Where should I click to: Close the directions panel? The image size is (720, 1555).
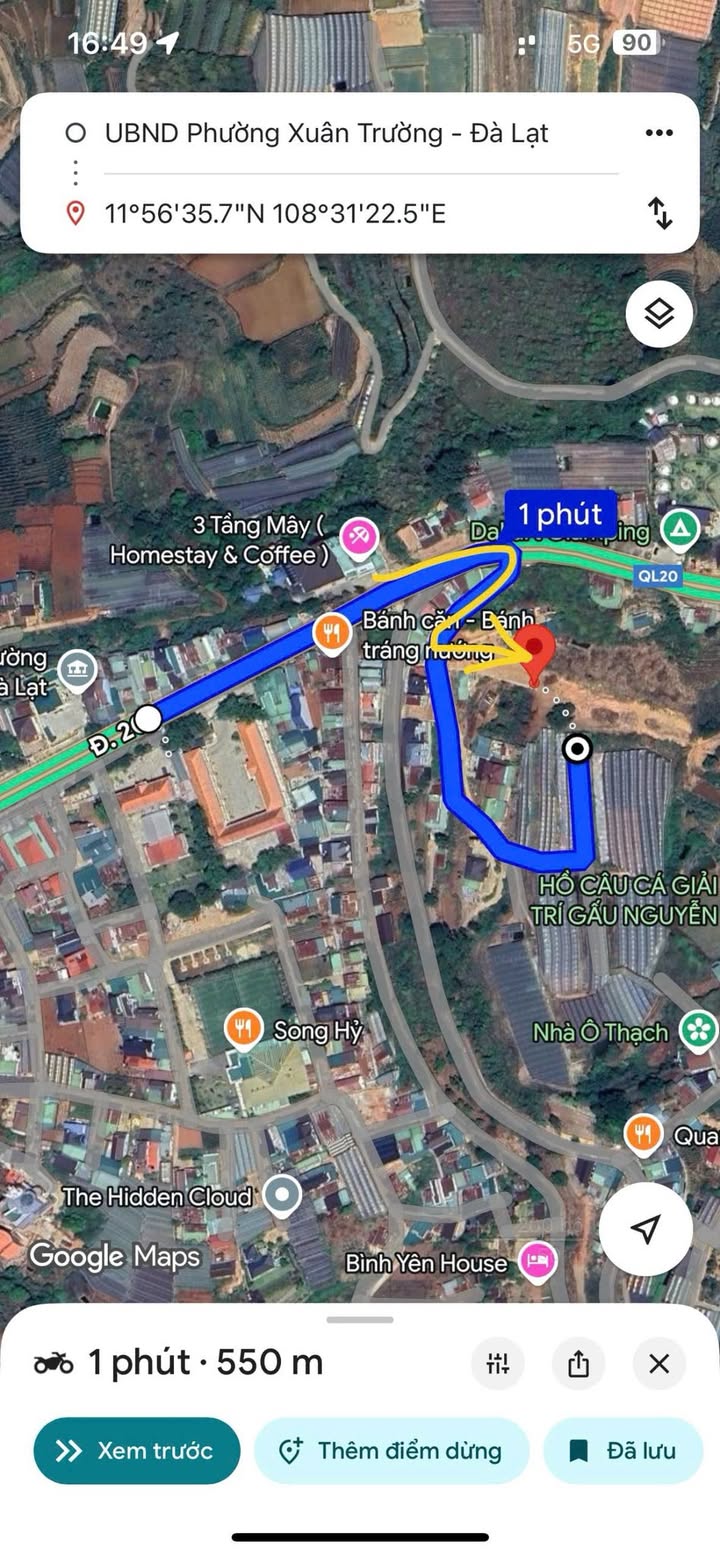(659, 1363)
